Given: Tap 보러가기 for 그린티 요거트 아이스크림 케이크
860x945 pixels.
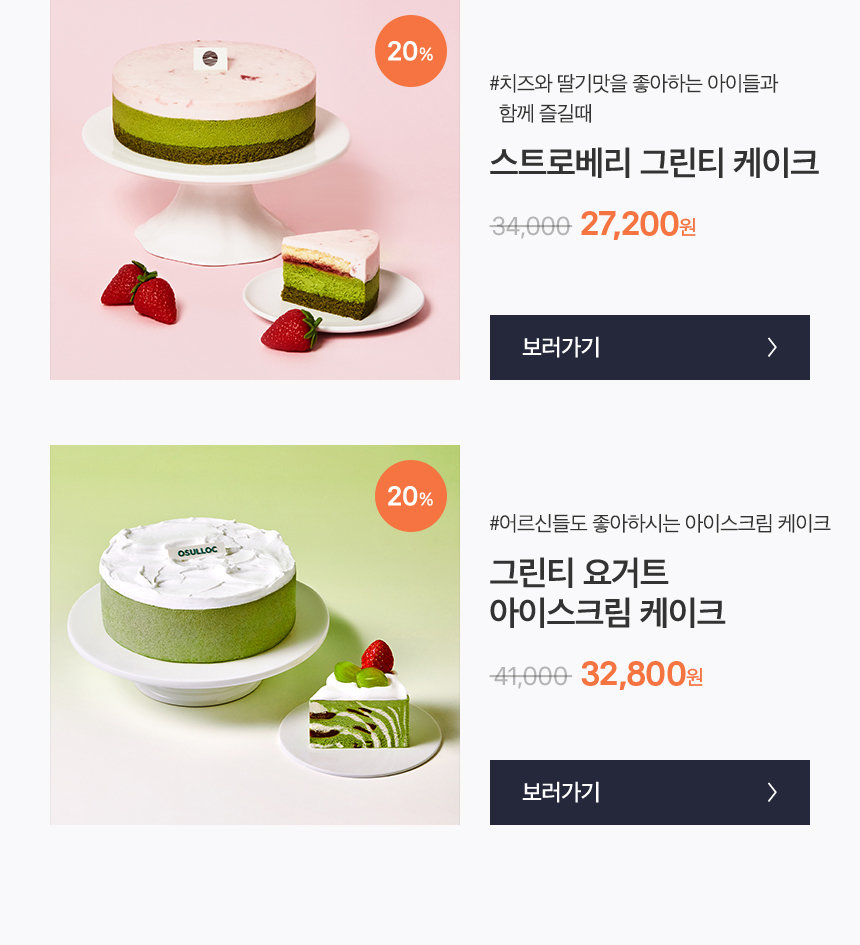Looking at the screenshot, I should pyautogui.click(x=649, y=792).
